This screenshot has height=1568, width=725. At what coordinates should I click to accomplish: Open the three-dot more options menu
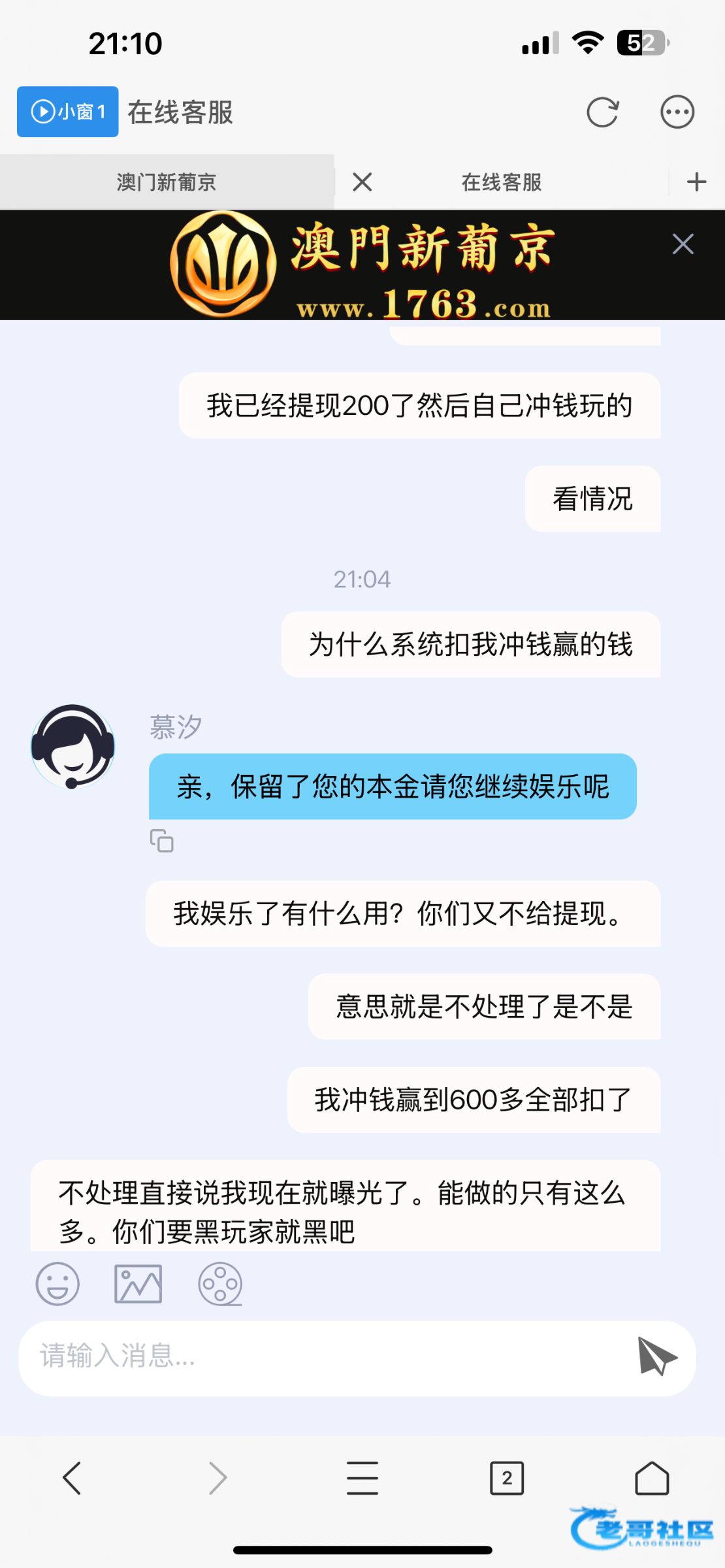pyautogui.click(x=677, y=112)
